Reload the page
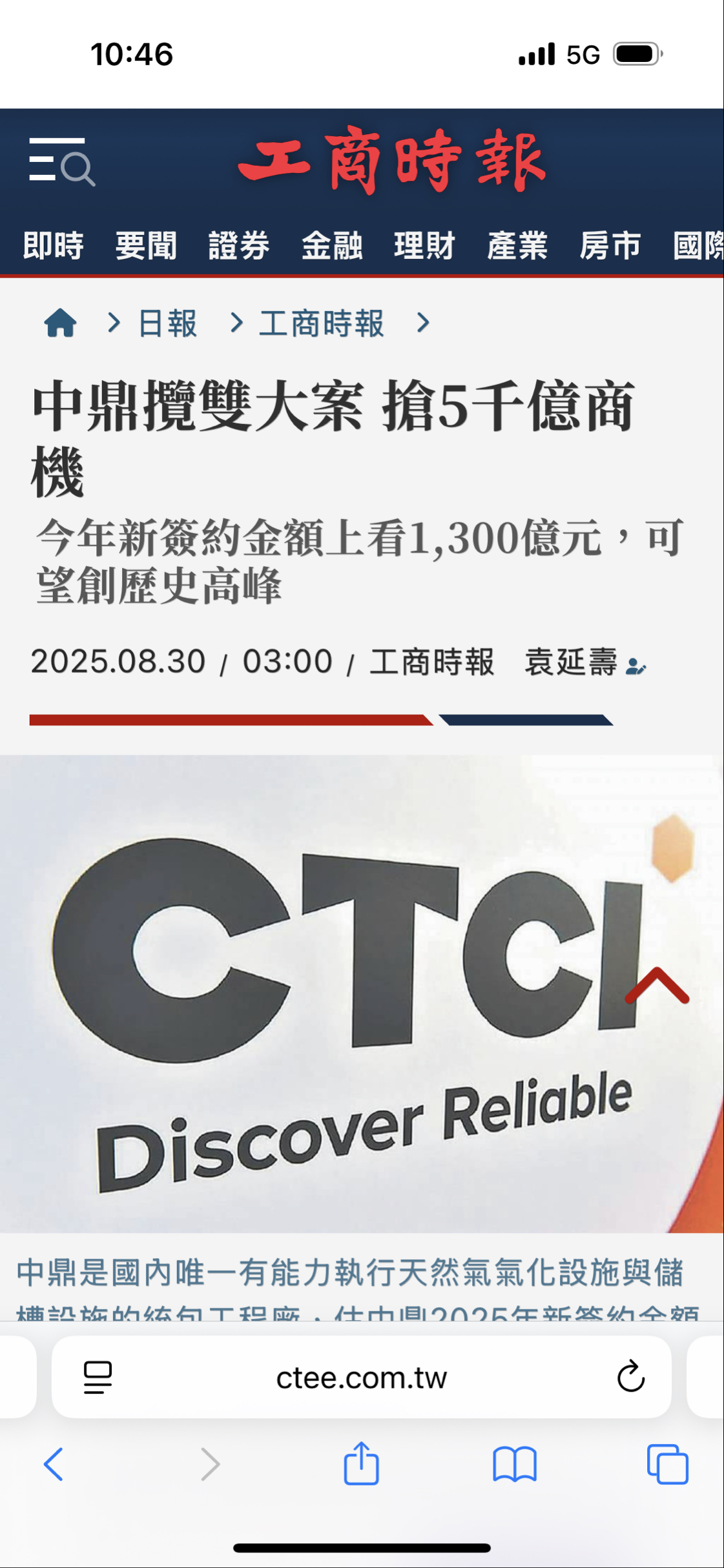Viewport: 724px width, 1568px height. pos(630,1378)
